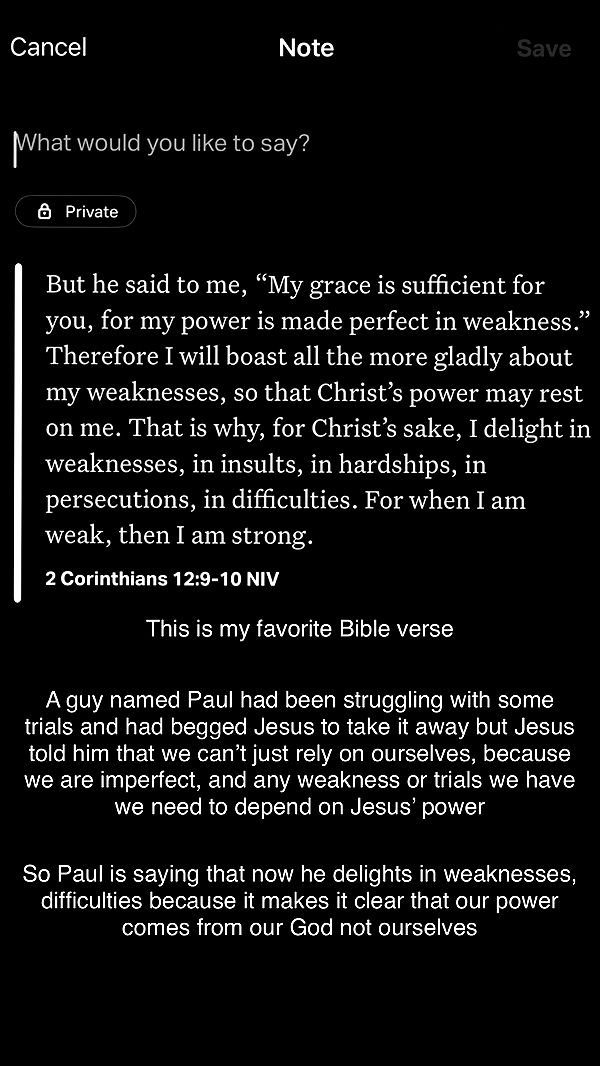Save the note
The width and height of the screenshot is (600, 1066).
pos(543,48)
